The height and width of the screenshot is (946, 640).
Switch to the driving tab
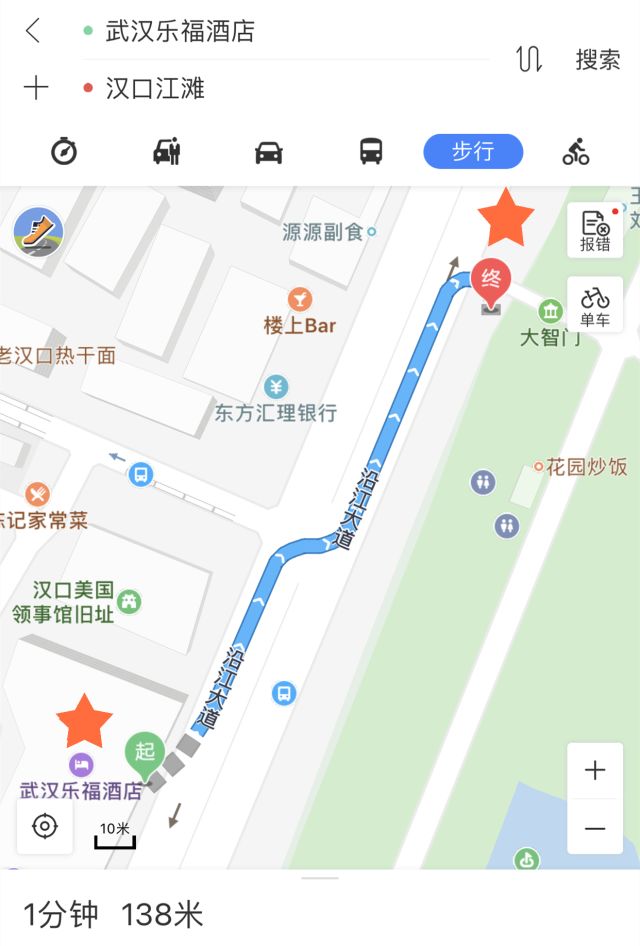tap(268, 152)
